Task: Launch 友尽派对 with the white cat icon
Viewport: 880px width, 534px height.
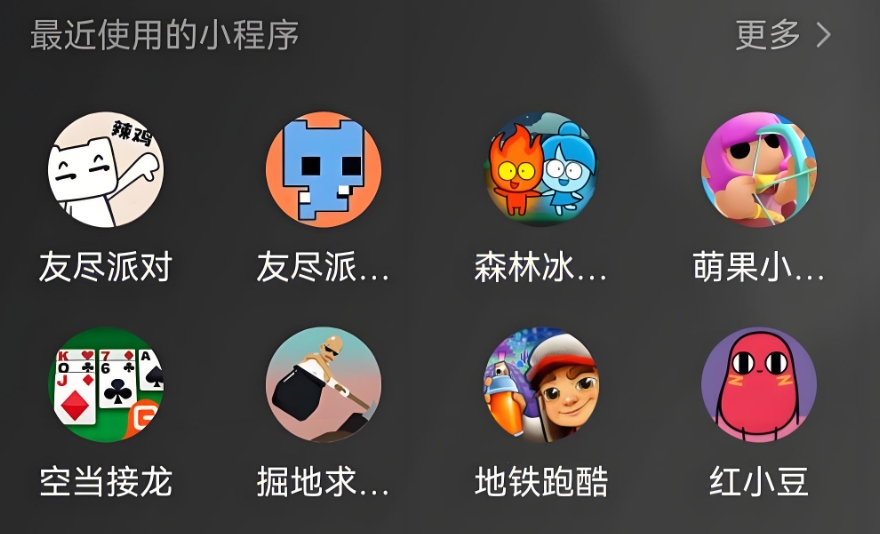Action: [106, 170]
